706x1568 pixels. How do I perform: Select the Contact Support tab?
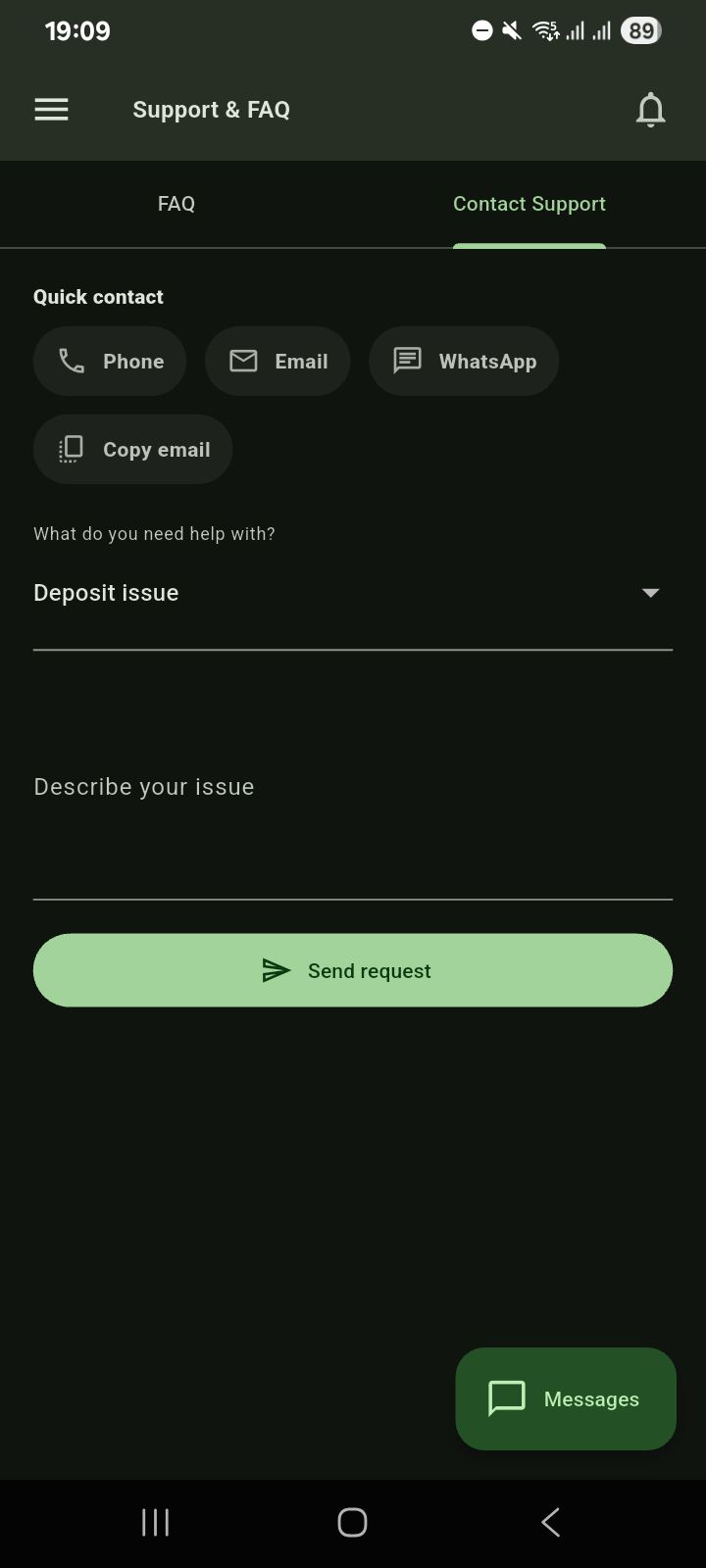click(529, 203)
